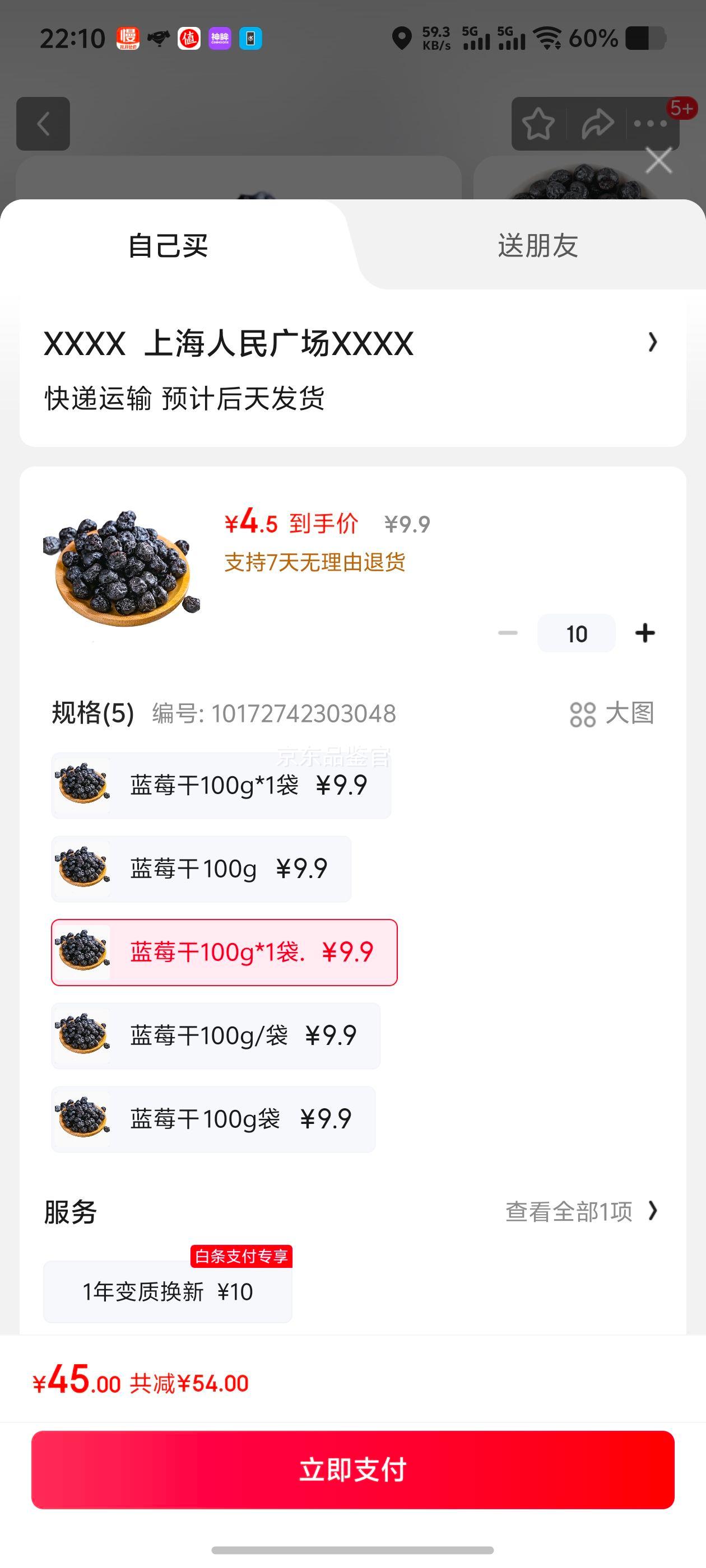The height and width of the screenshot is (1568, 706).
Task: Select the 自己买 tab
Action: pyautogui.click(x=168, y=246)
